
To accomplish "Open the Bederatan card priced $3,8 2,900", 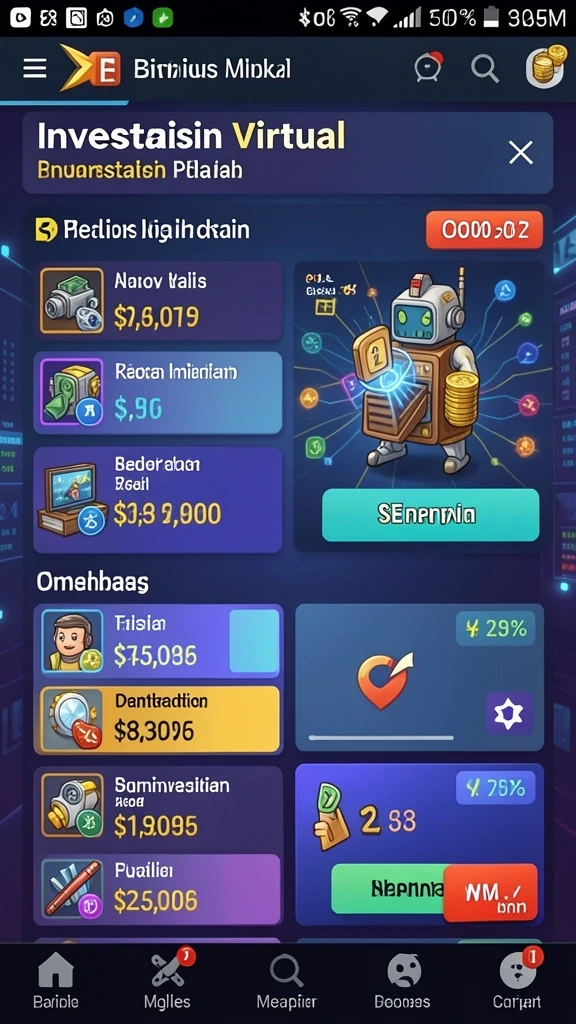I will [x=158, y=500].
